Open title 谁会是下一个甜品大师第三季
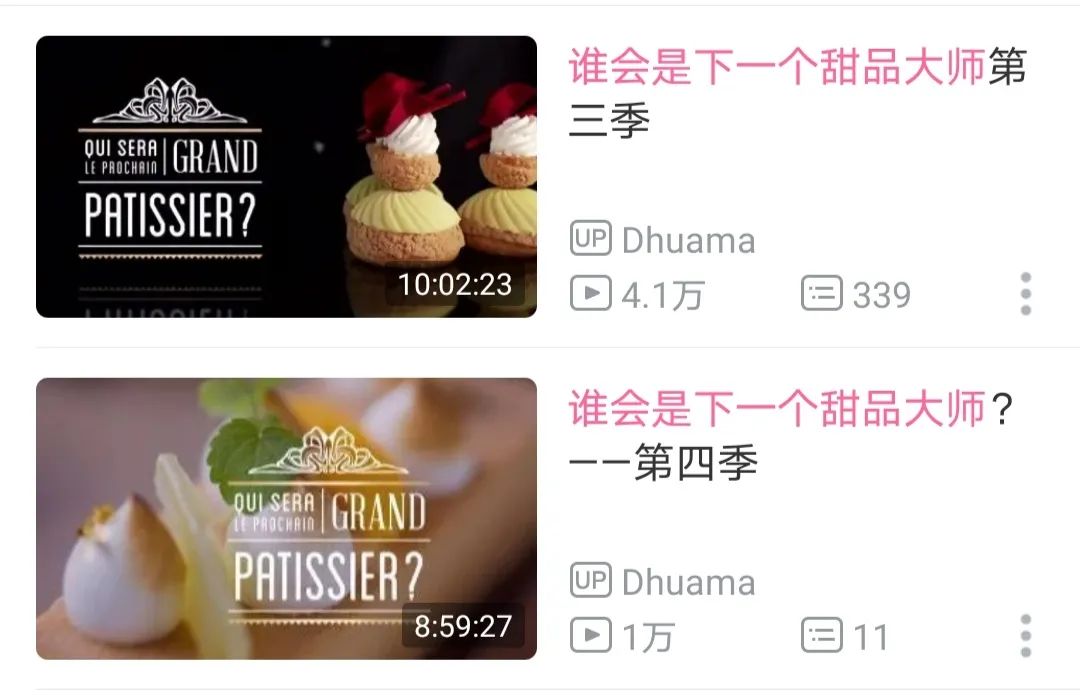This screenshot has width=1080, height=695. (796, 93)
